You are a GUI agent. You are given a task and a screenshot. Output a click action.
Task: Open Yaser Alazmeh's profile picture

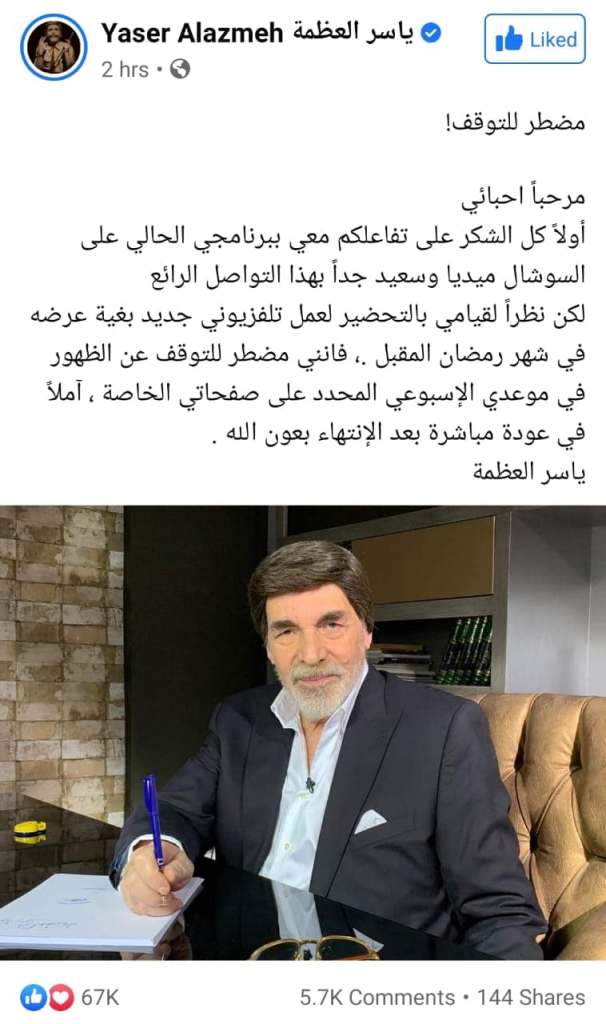(x=53, y=47)
